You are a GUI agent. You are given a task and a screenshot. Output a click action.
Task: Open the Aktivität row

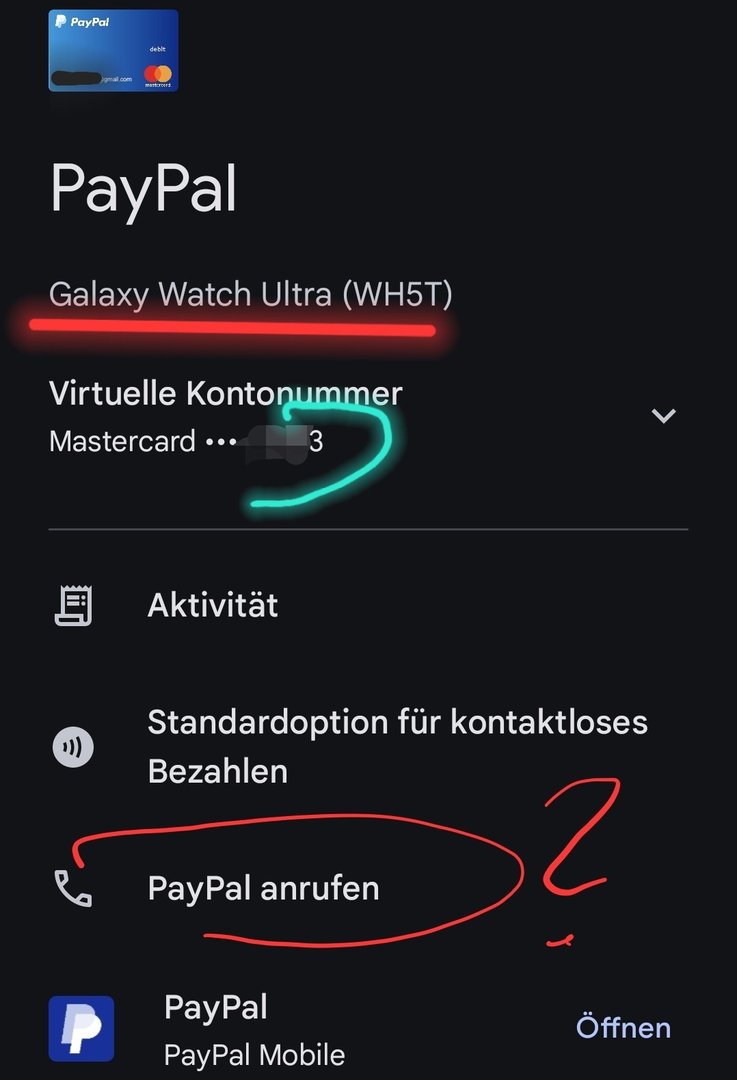coord(213,605)
